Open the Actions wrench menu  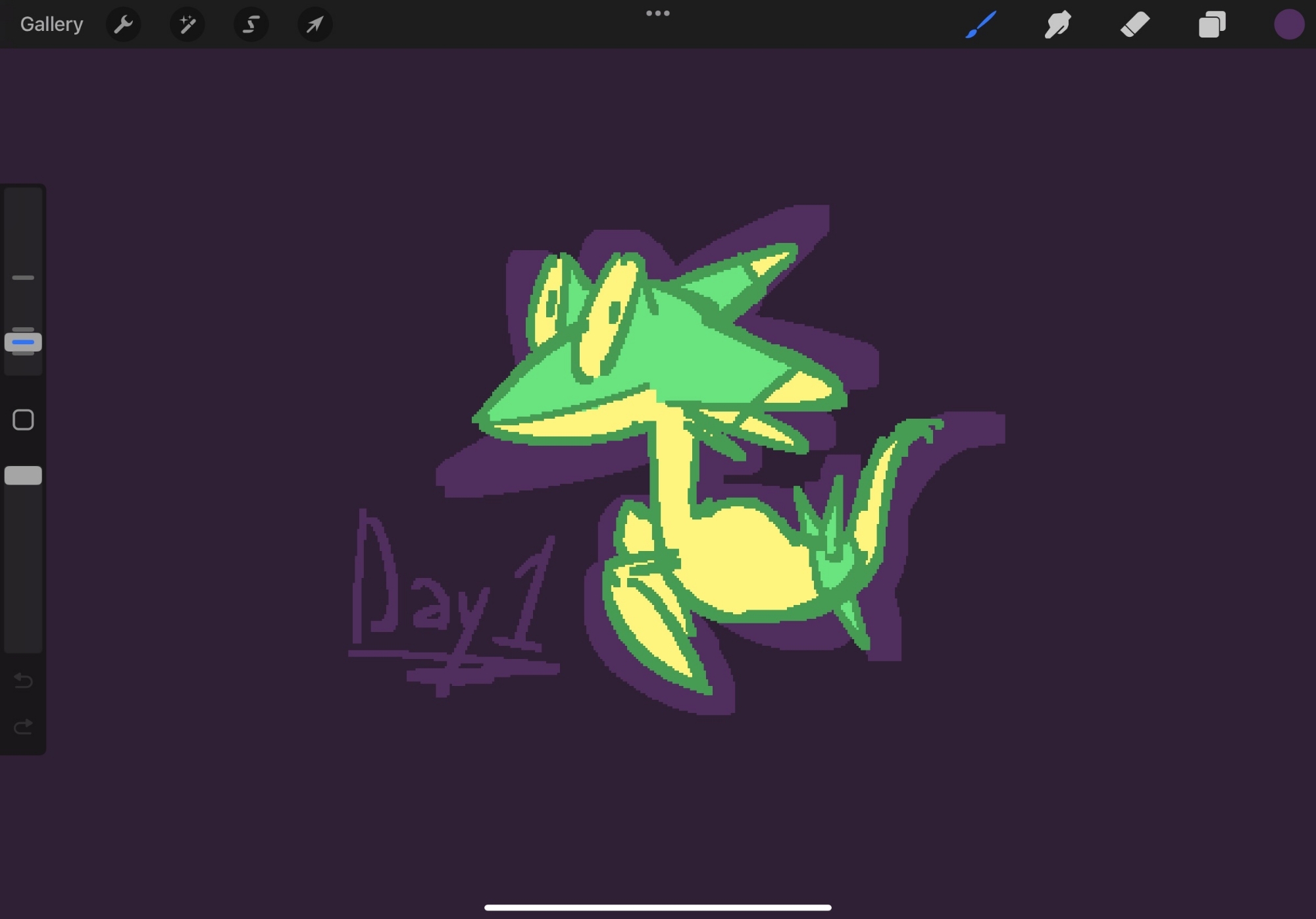click(x=123, y=25)
